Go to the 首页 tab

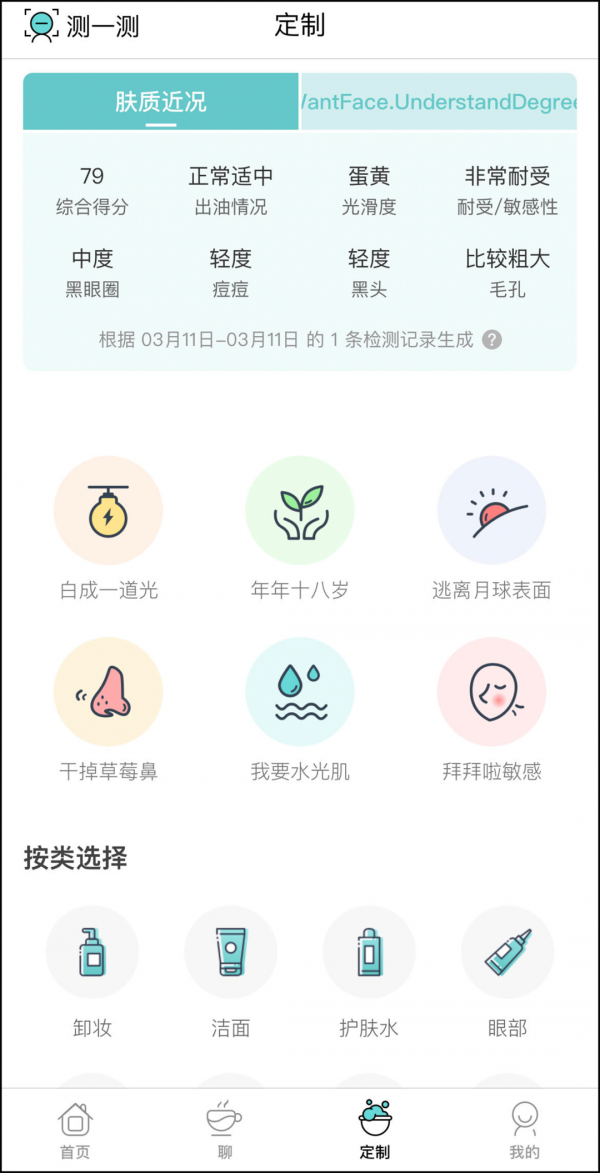[75, 1130]
